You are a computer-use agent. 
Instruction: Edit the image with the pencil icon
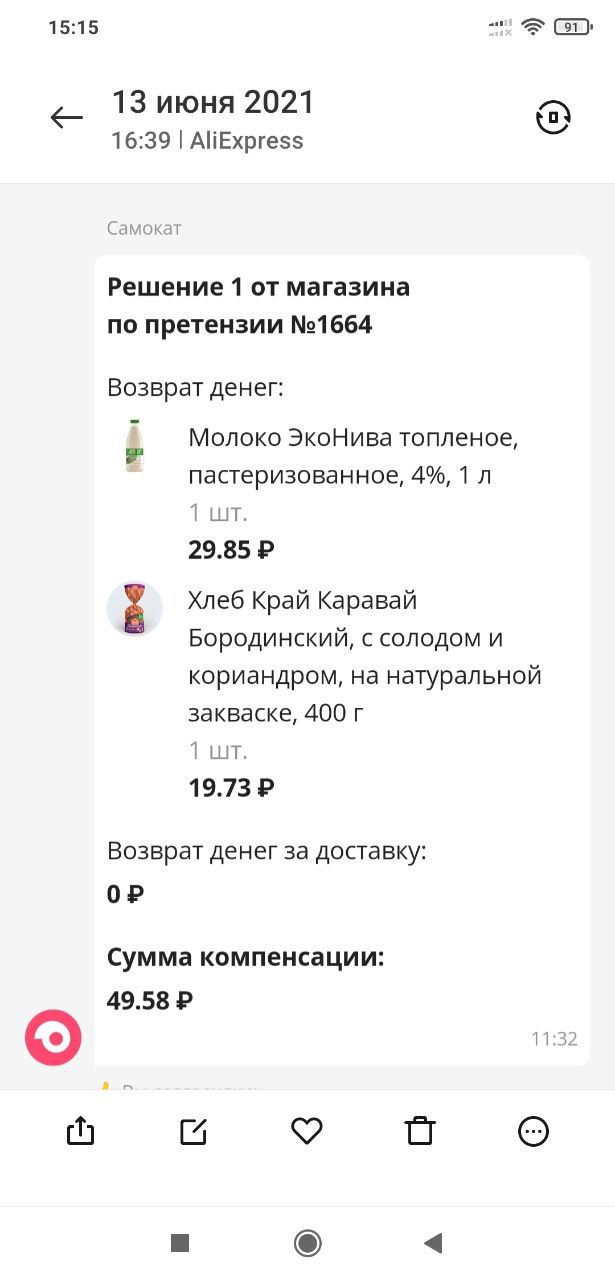193,1131
